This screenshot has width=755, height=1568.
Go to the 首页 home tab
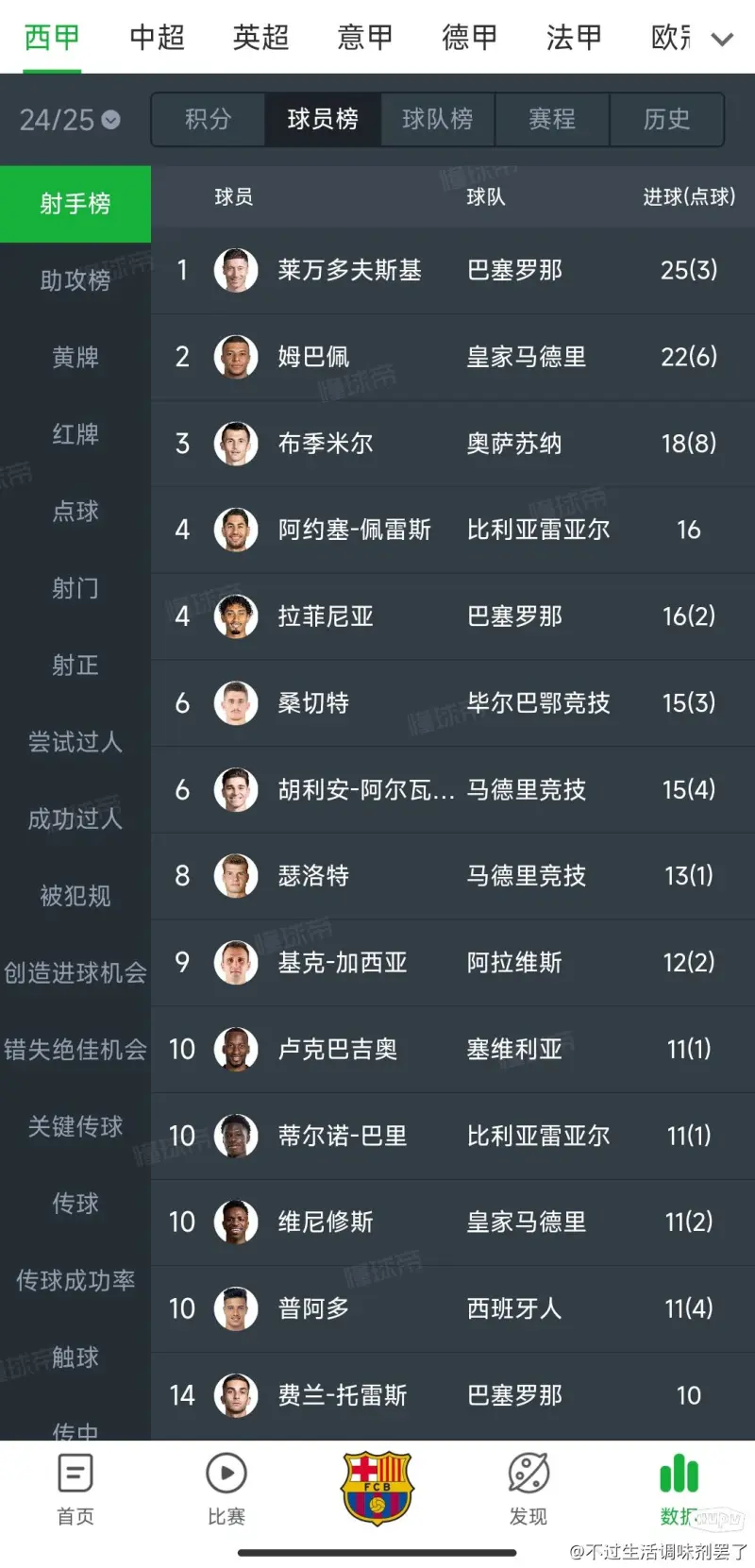point(75,1490)
